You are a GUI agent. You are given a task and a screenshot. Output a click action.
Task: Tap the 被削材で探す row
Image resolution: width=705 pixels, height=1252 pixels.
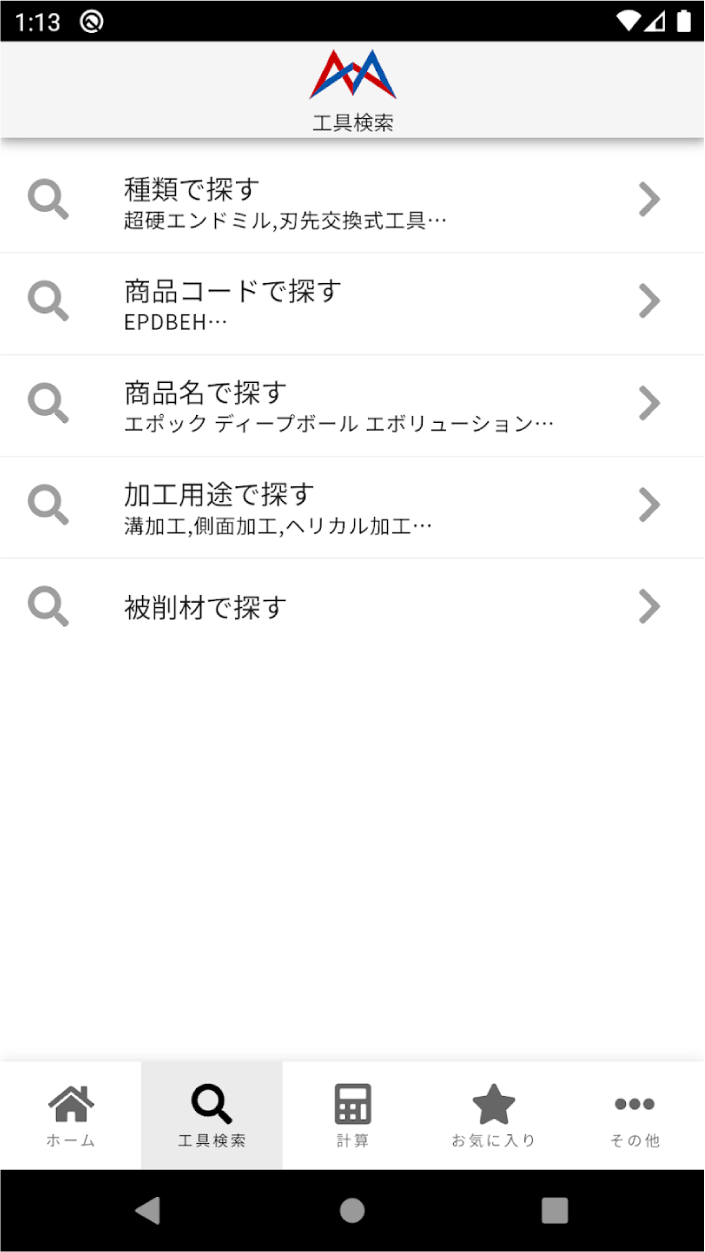[352, 607]
